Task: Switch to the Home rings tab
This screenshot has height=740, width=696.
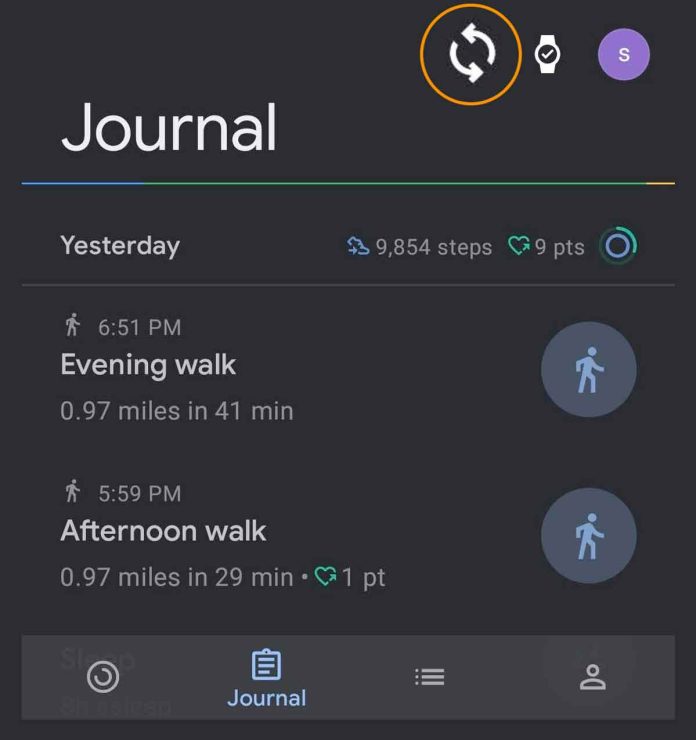Action: (103, 678)
